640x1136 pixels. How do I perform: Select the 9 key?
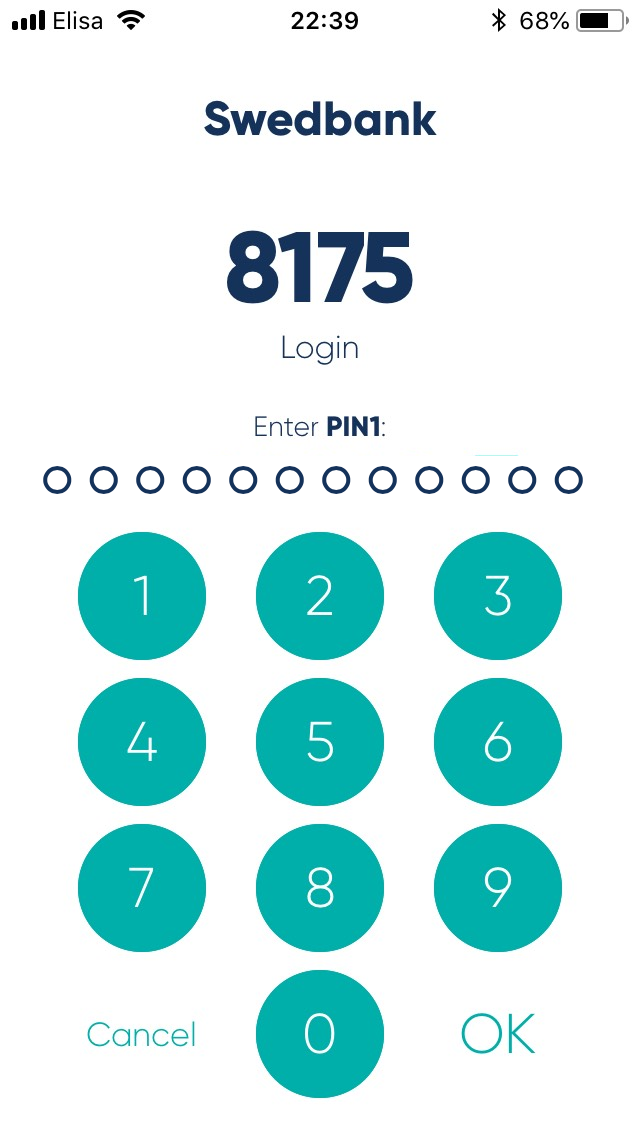(498, 888)
